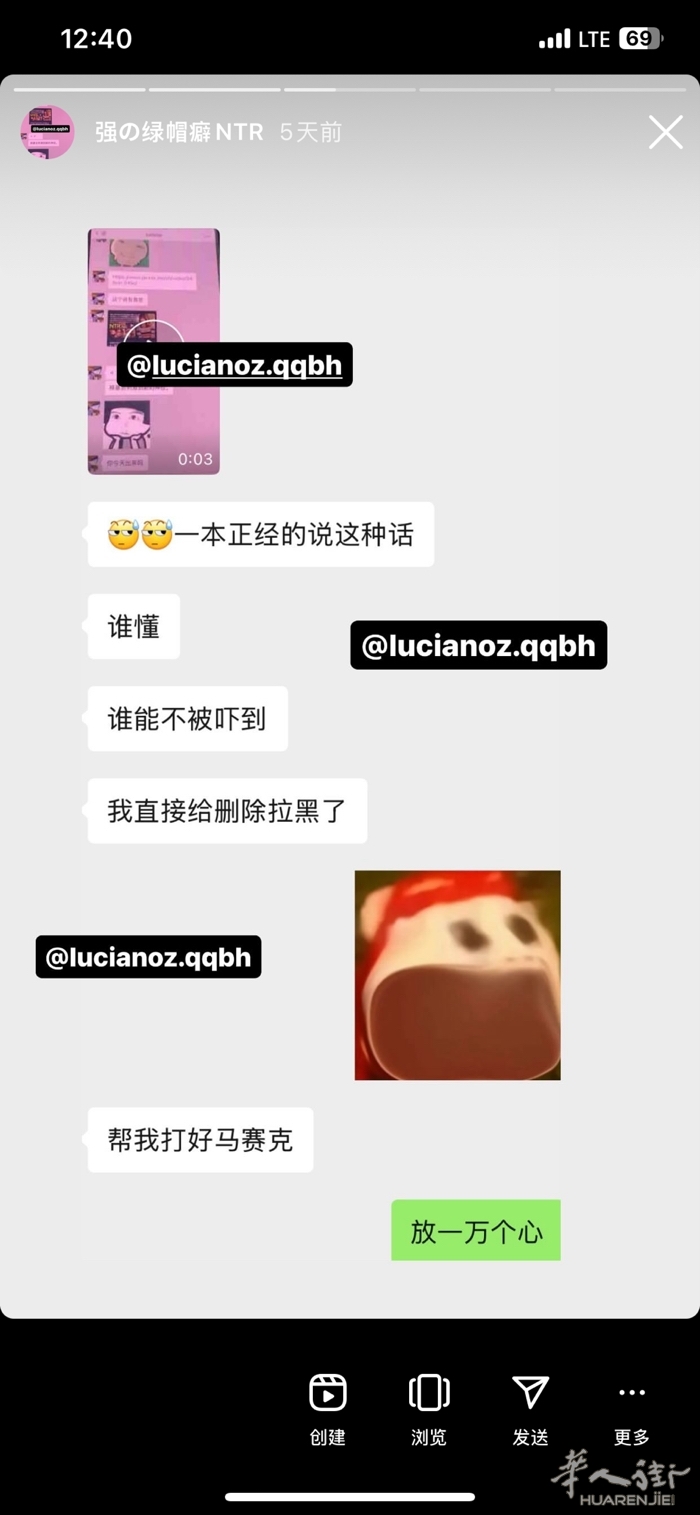The height and width of the screenshot is (1515, 700).
Task: Tap the 强の绿帽癖NTR username
Action: pos(179,132)
